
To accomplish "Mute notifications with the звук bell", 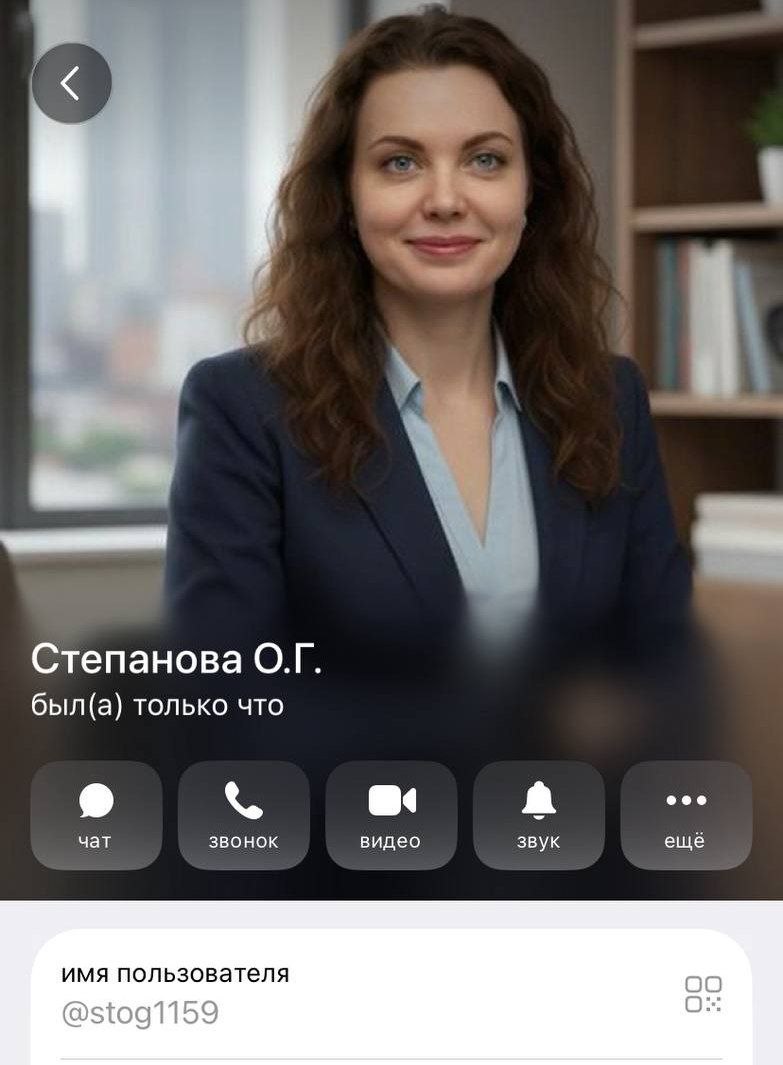I will (538, 815).
